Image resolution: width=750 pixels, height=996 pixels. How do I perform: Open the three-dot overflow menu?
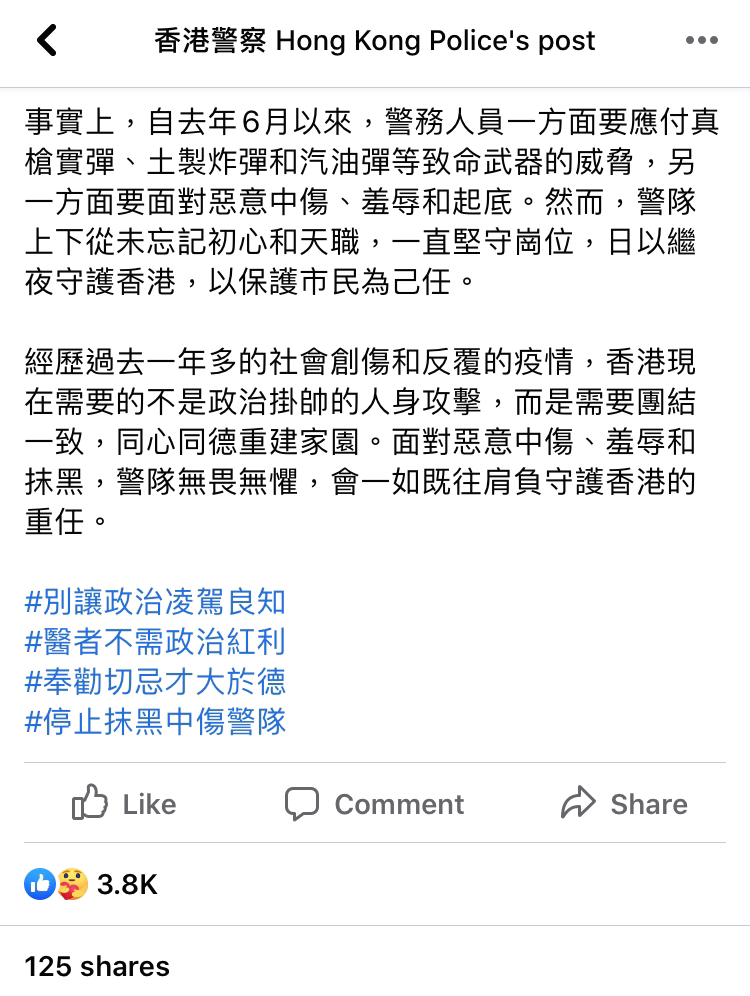click(x=702, y=41)
